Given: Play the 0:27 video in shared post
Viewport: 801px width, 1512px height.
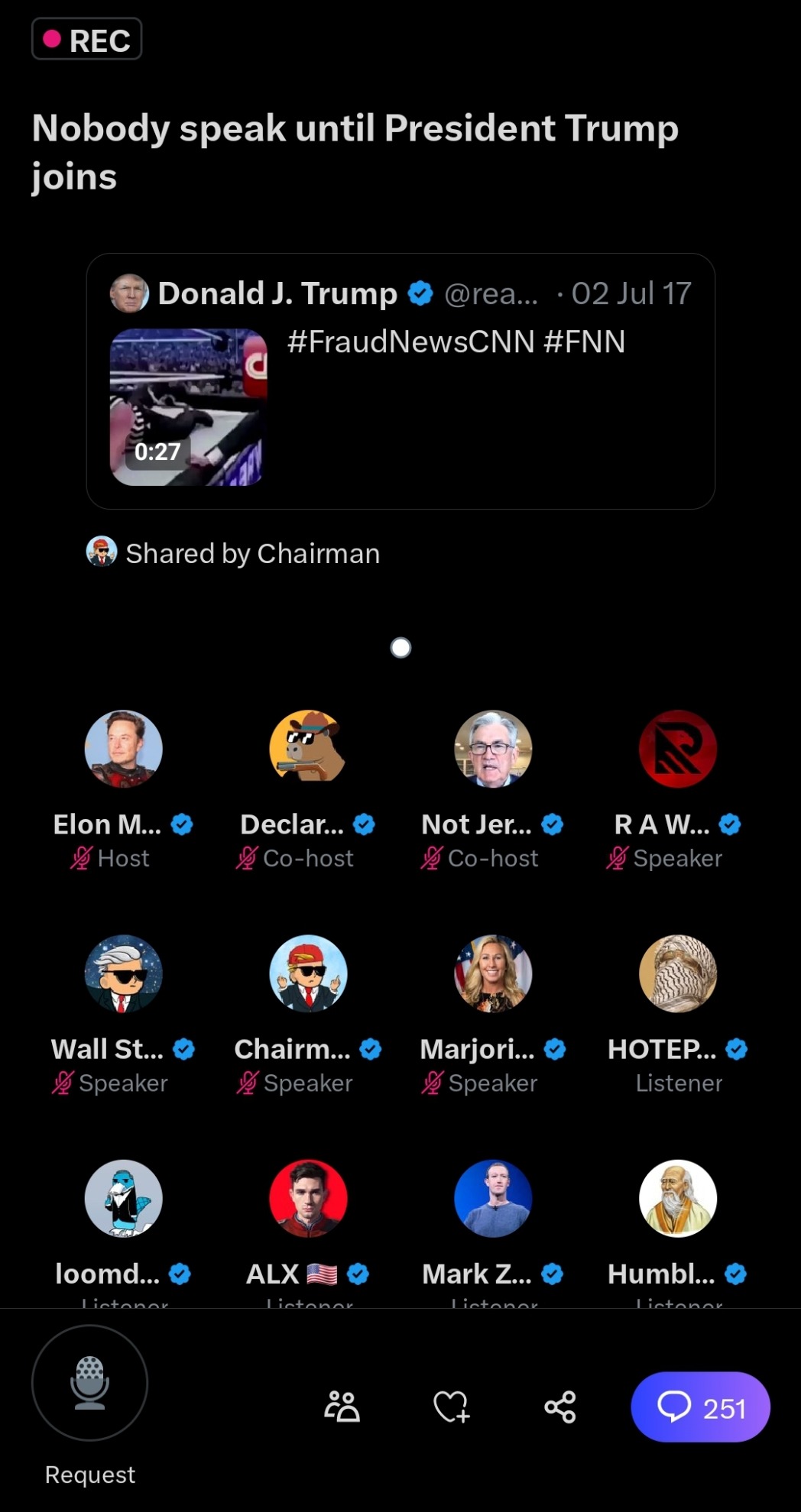Looking at the screenshot, I should (188, 407).
